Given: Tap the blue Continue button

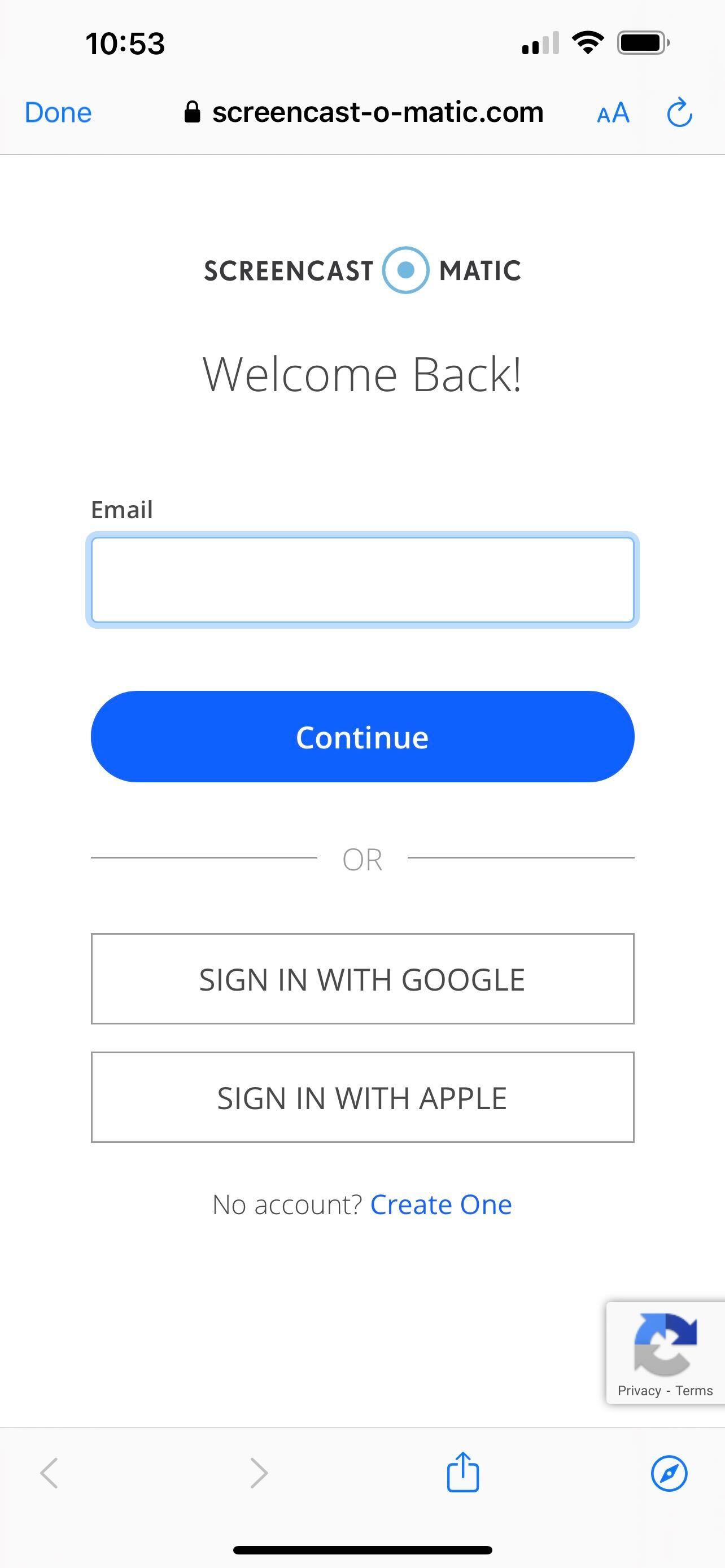Looking at the screenshot, I should pyautogui.click(x=362, y=737).
